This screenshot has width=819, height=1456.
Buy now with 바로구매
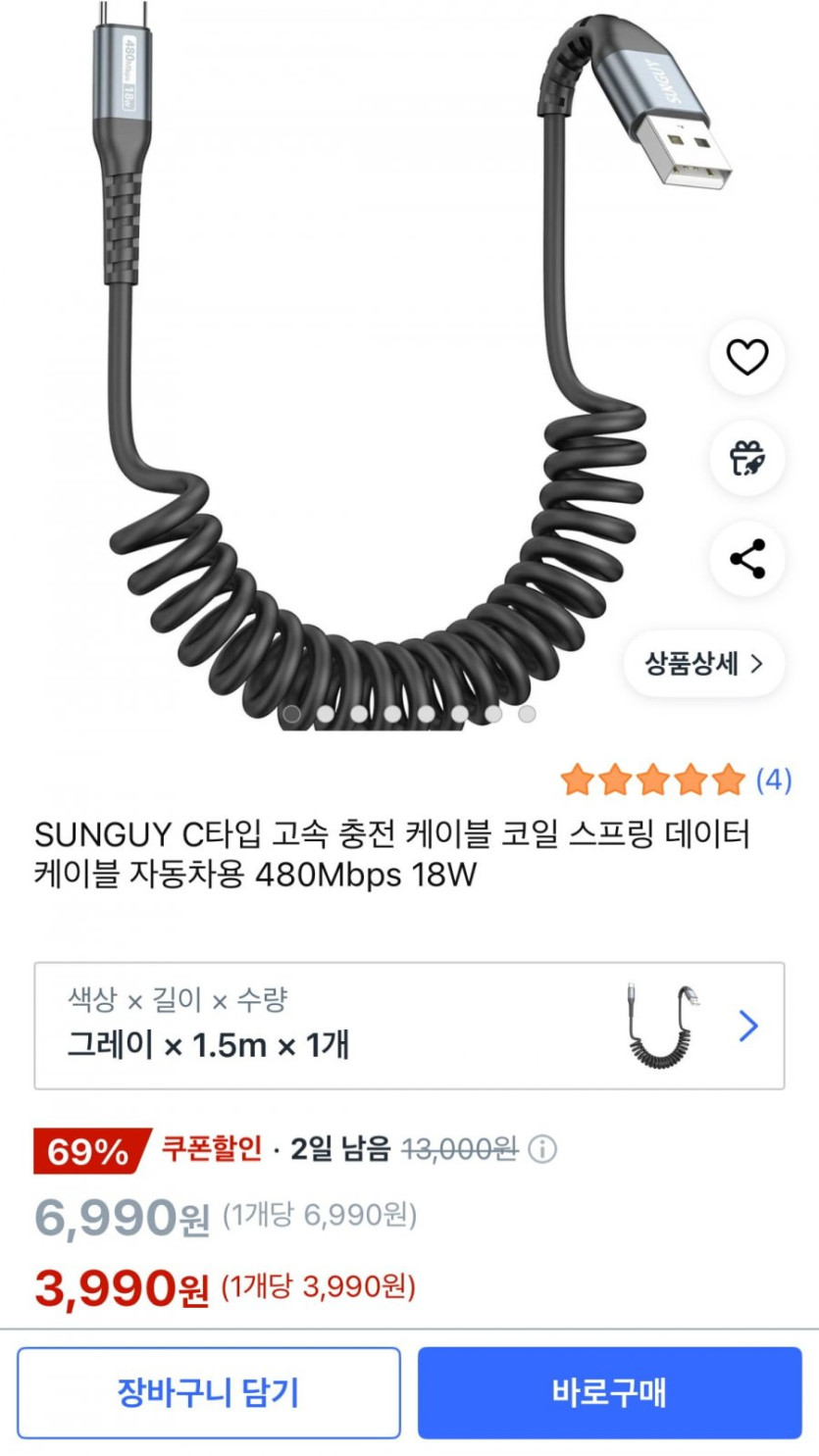click(609, 1392)
